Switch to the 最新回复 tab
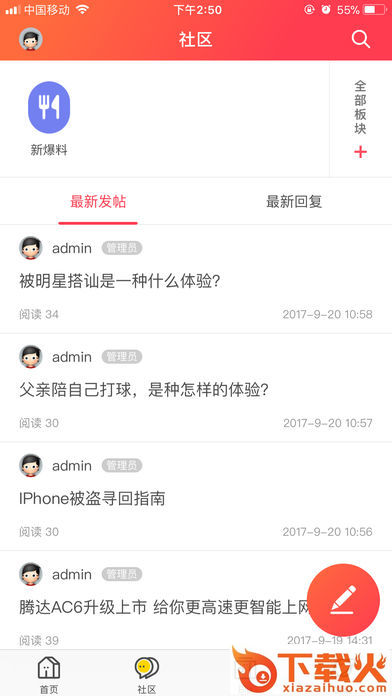The width and height of the screenshot is (392, 696). point(294,202)
